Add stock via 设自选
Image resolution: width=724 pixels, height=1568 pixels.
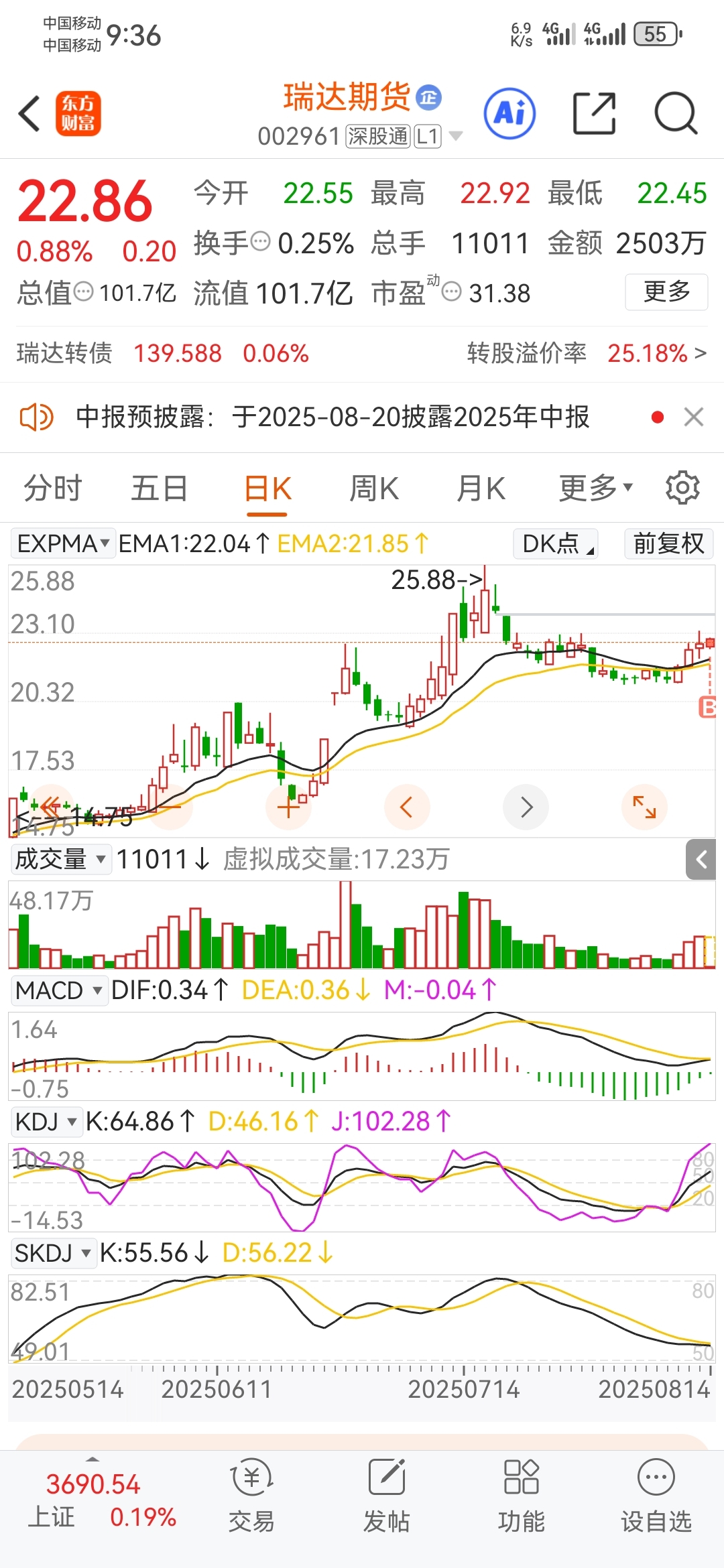656,1496
